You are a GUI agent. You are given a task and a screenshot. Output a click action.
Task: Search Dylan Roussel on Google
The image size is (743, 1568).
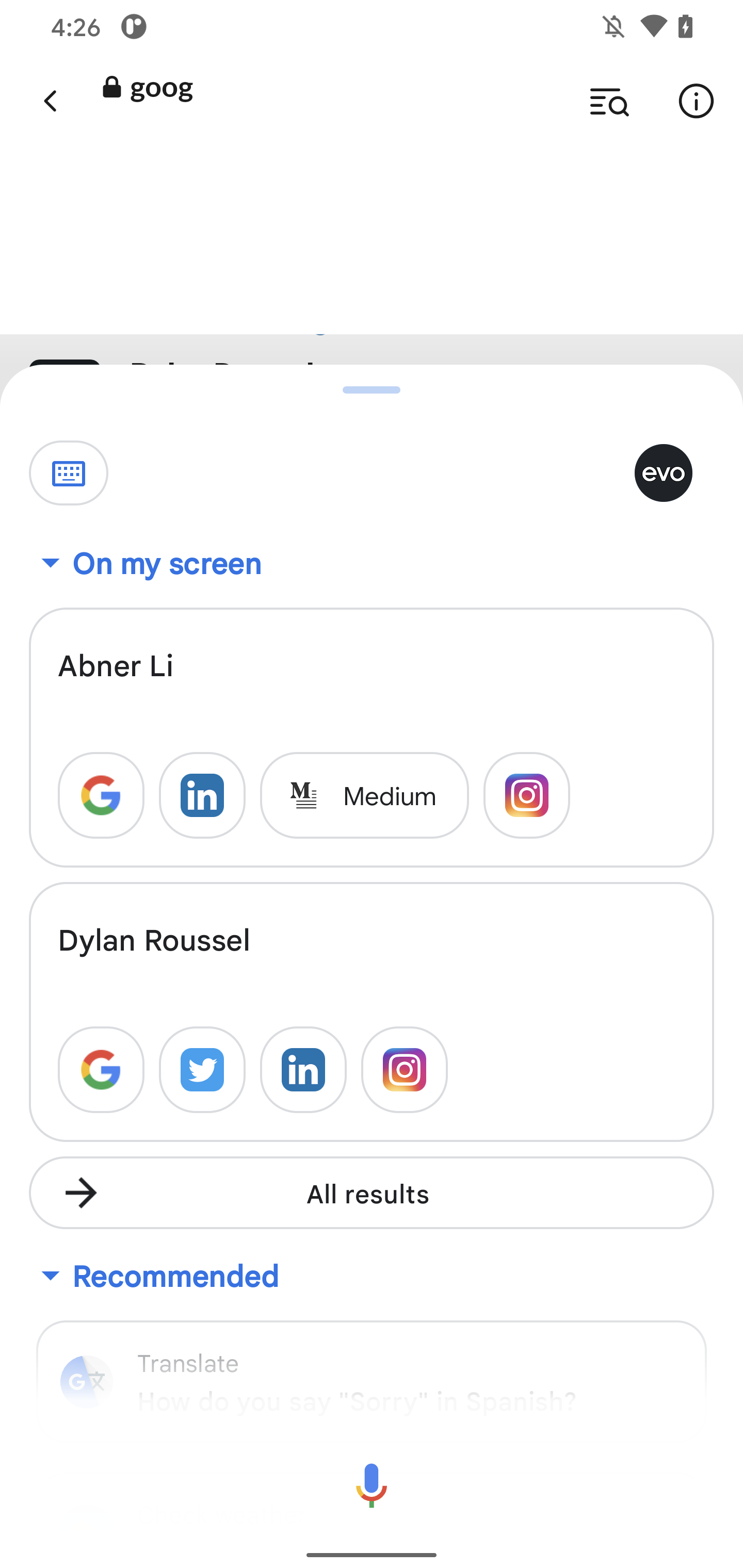pos(101,1070)
